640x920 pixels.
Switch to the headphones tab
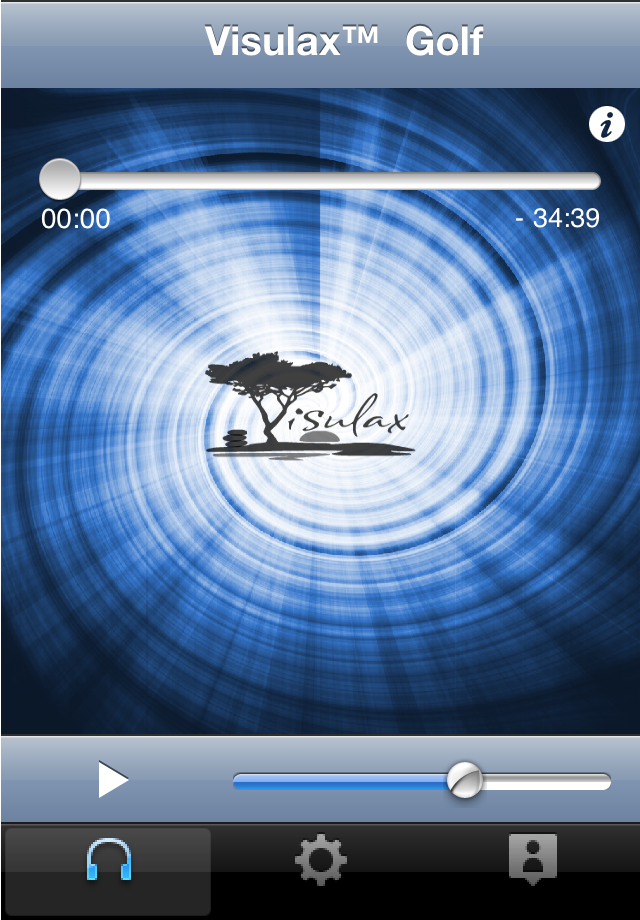click(108, 859)
